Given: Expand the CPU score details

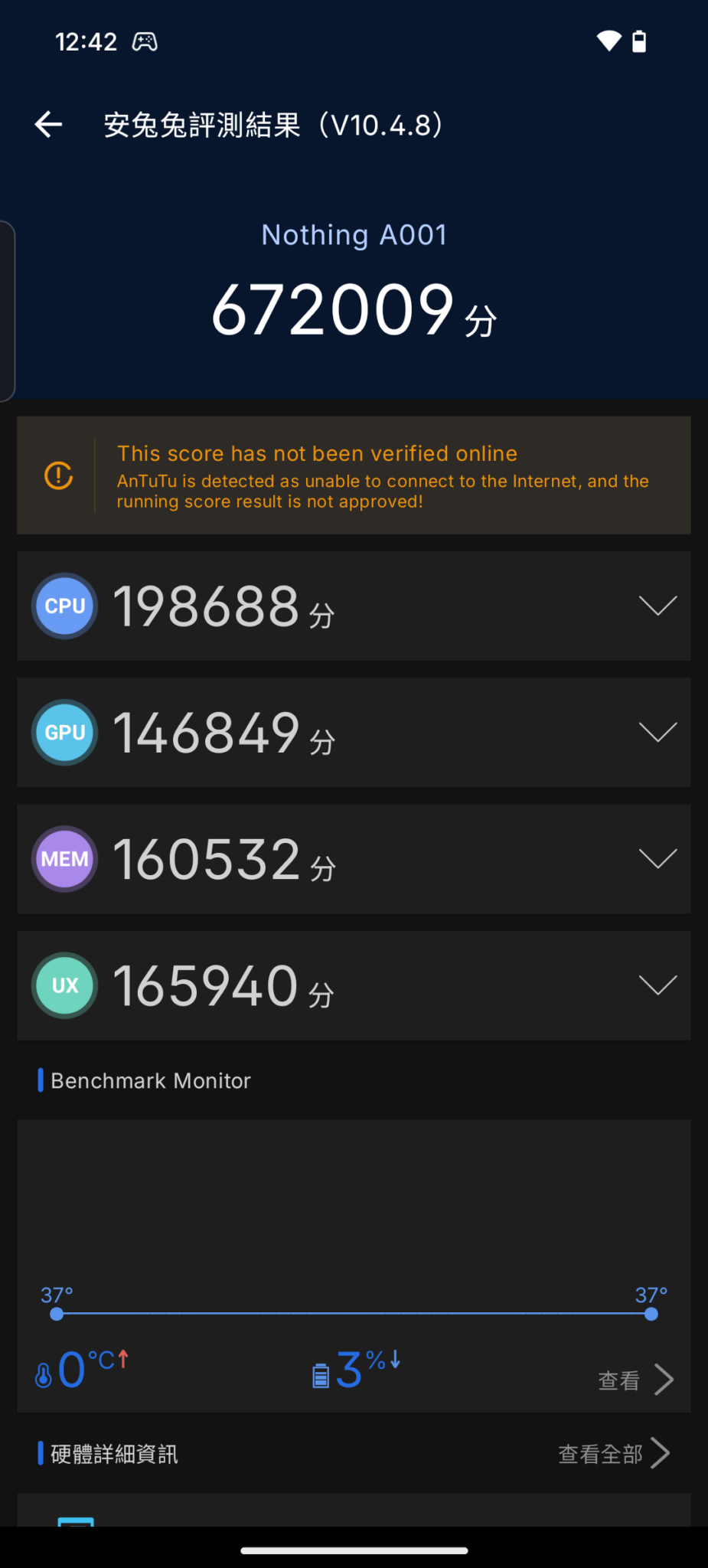Looking at the screenshot, I should (657, 606).
